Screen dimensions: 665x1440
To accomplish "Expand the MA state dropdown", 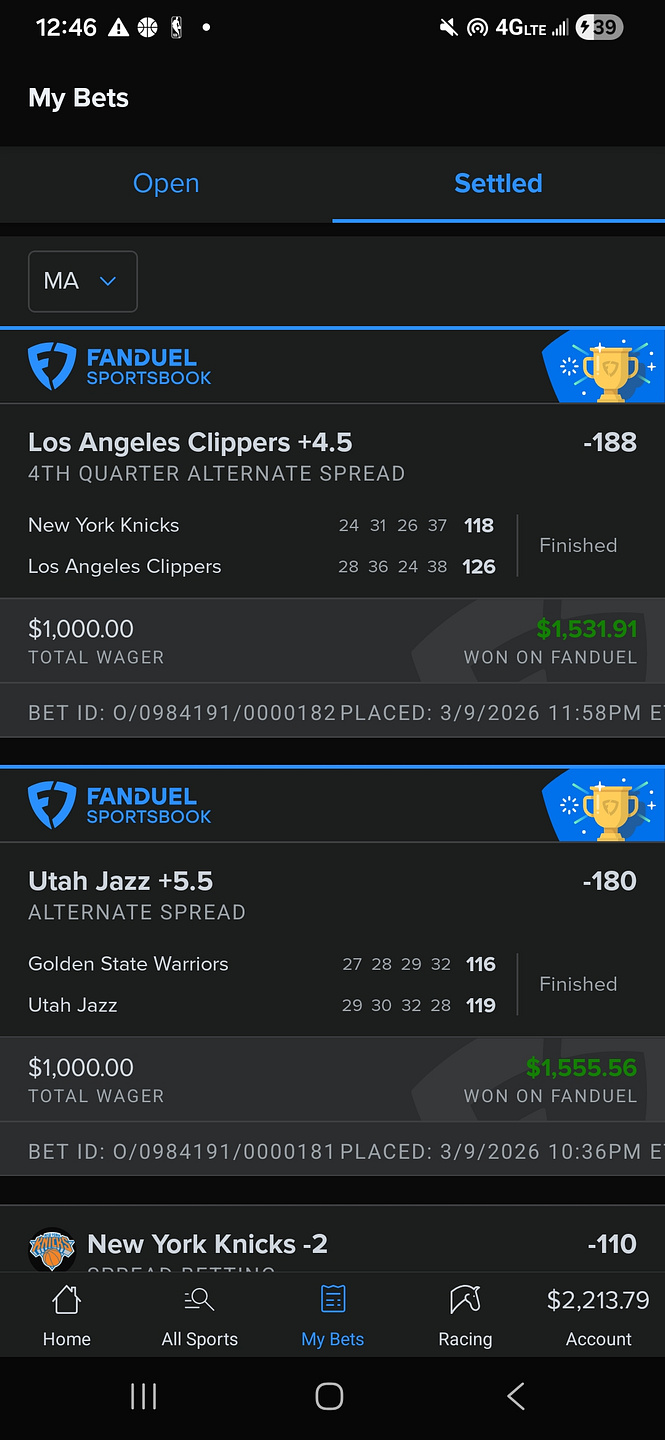I will [x=82, y=281].
